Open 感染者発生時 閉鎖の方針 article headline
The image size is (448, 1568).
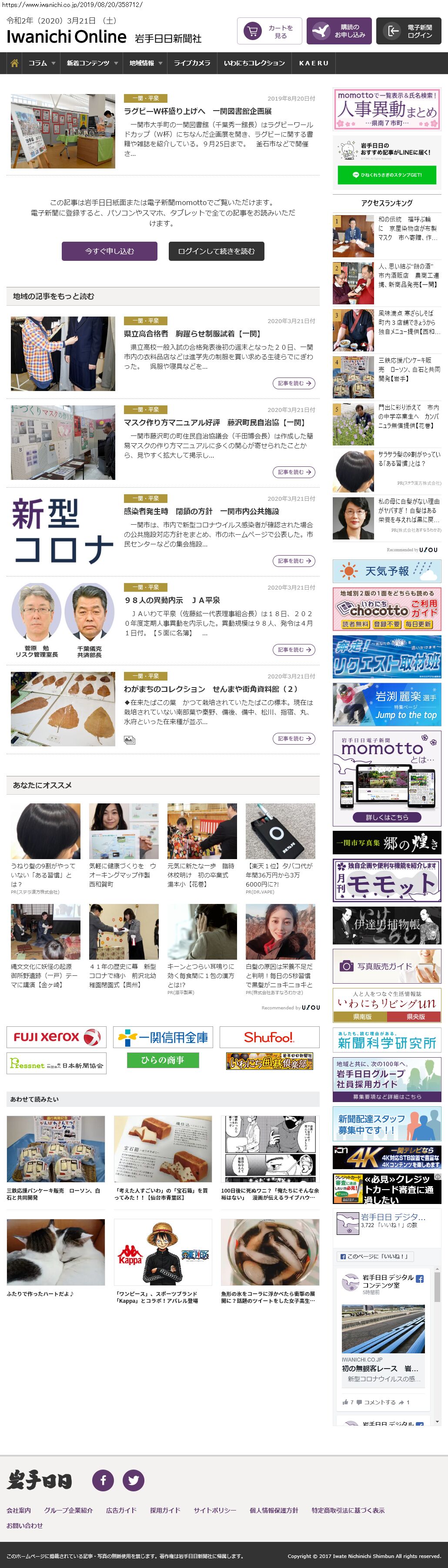(201, 511)
